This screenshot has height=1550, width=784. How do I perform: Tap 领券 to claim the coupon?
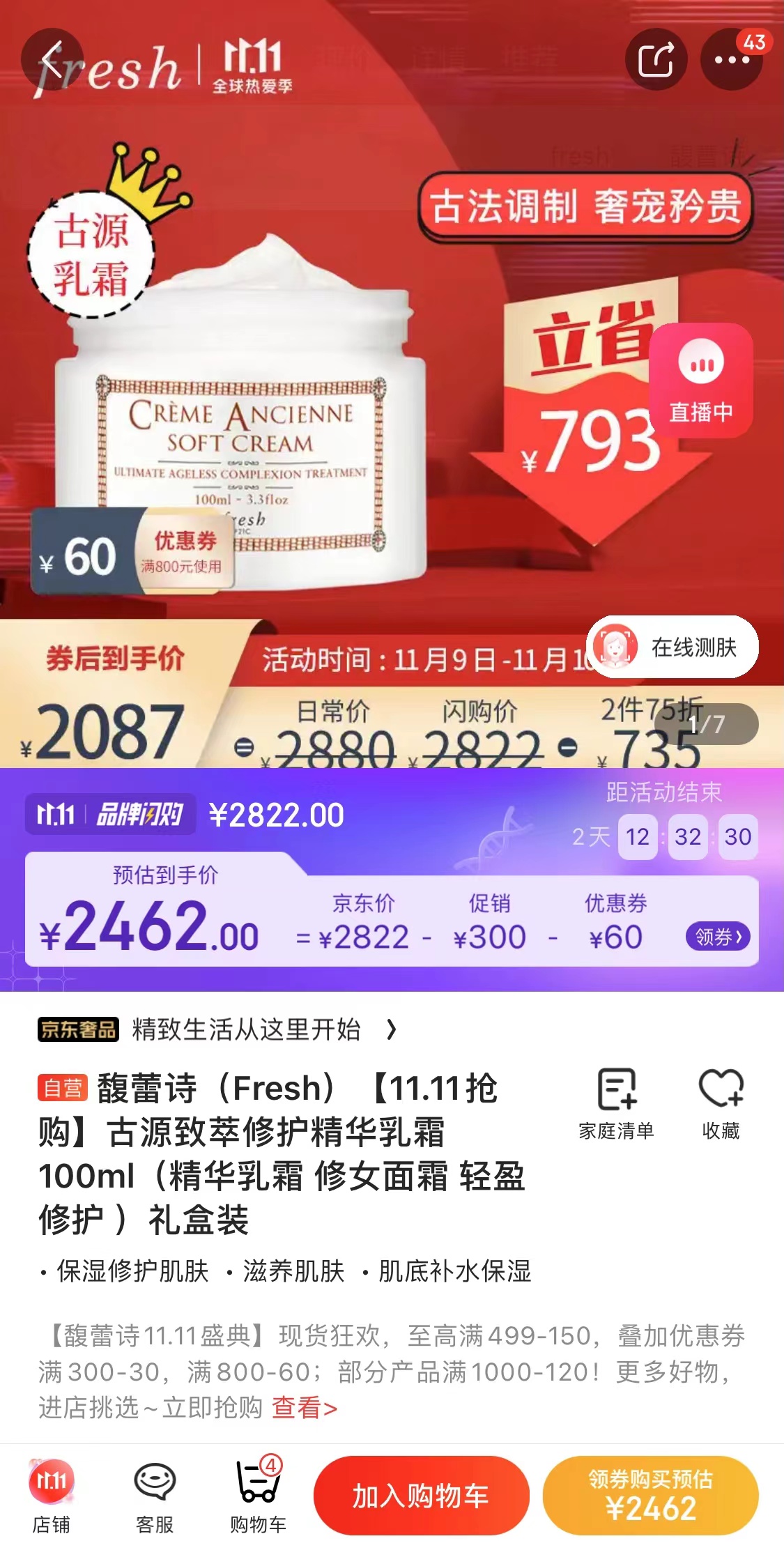point(718,936)
